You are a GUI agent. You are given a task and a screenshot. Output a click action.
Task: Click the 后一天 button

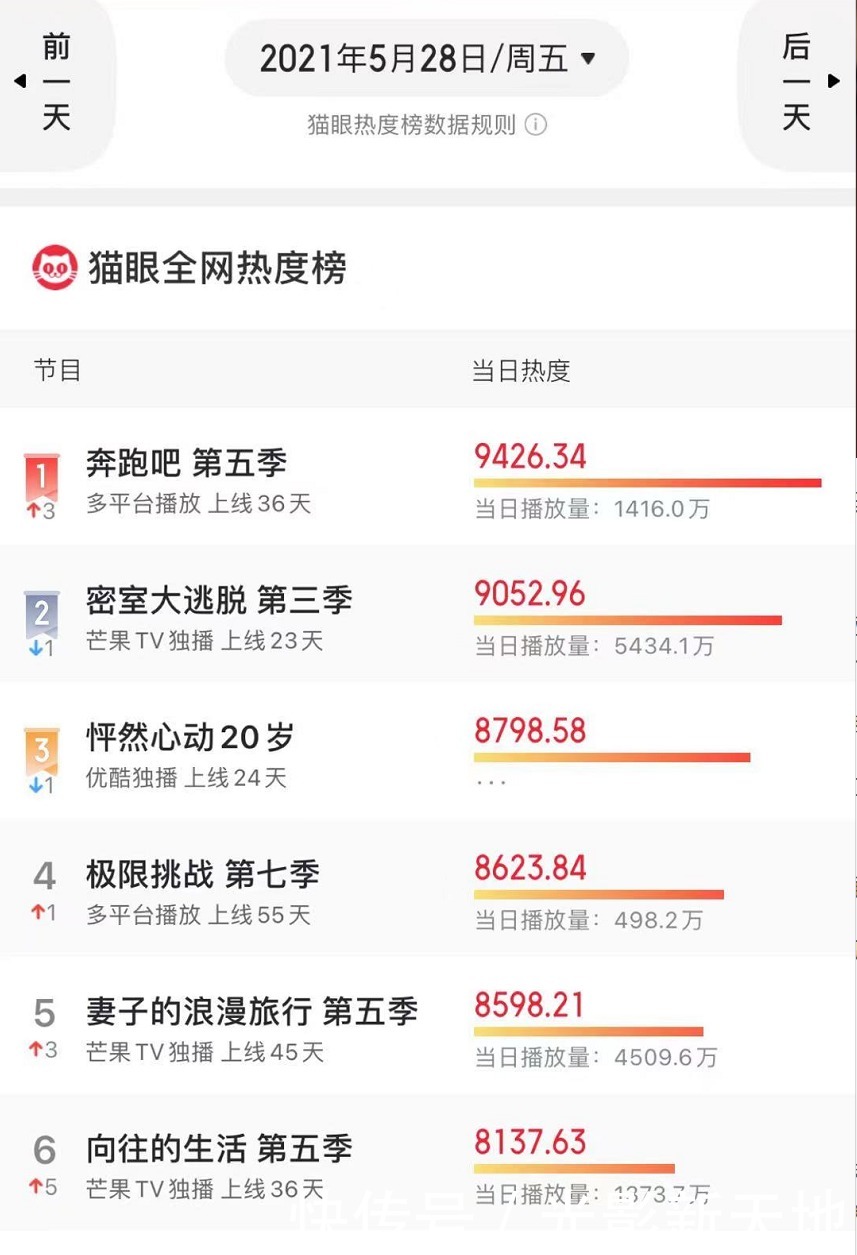[x=795, y=82]
